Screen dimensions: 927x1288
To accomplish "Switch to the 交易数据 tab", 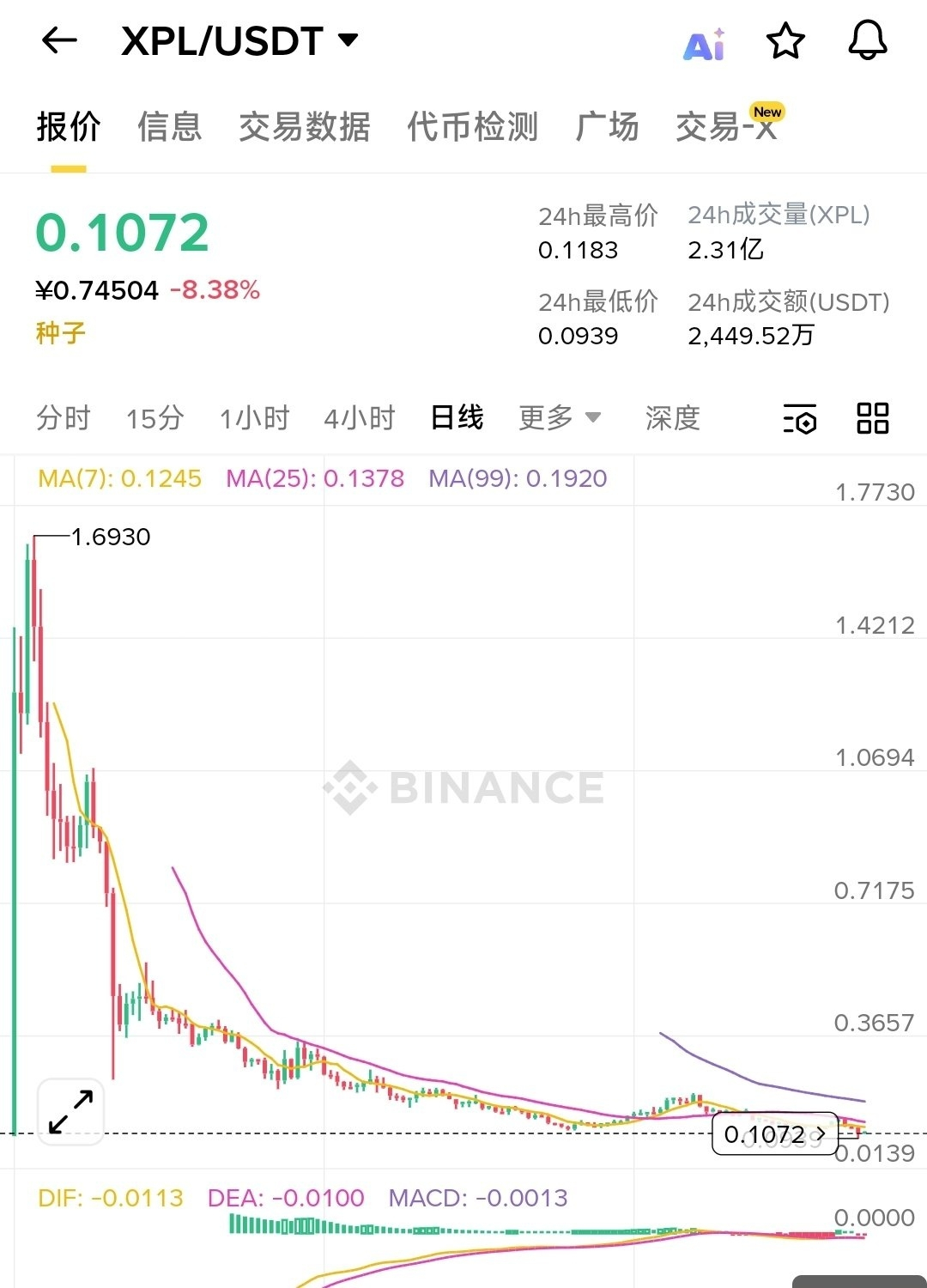I will point(305,127).
